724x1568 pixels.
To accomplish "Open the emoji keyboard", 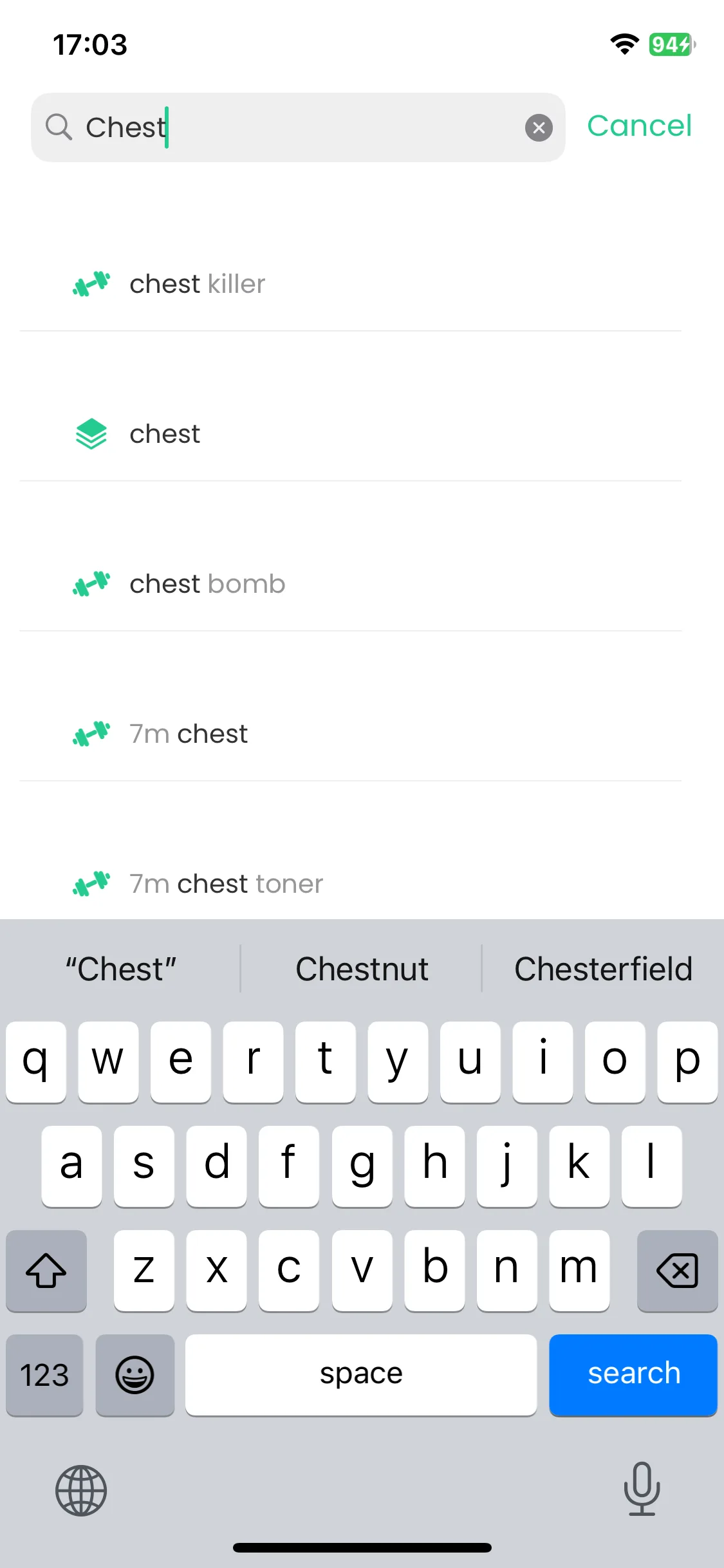I will (x=135, y=1374).
